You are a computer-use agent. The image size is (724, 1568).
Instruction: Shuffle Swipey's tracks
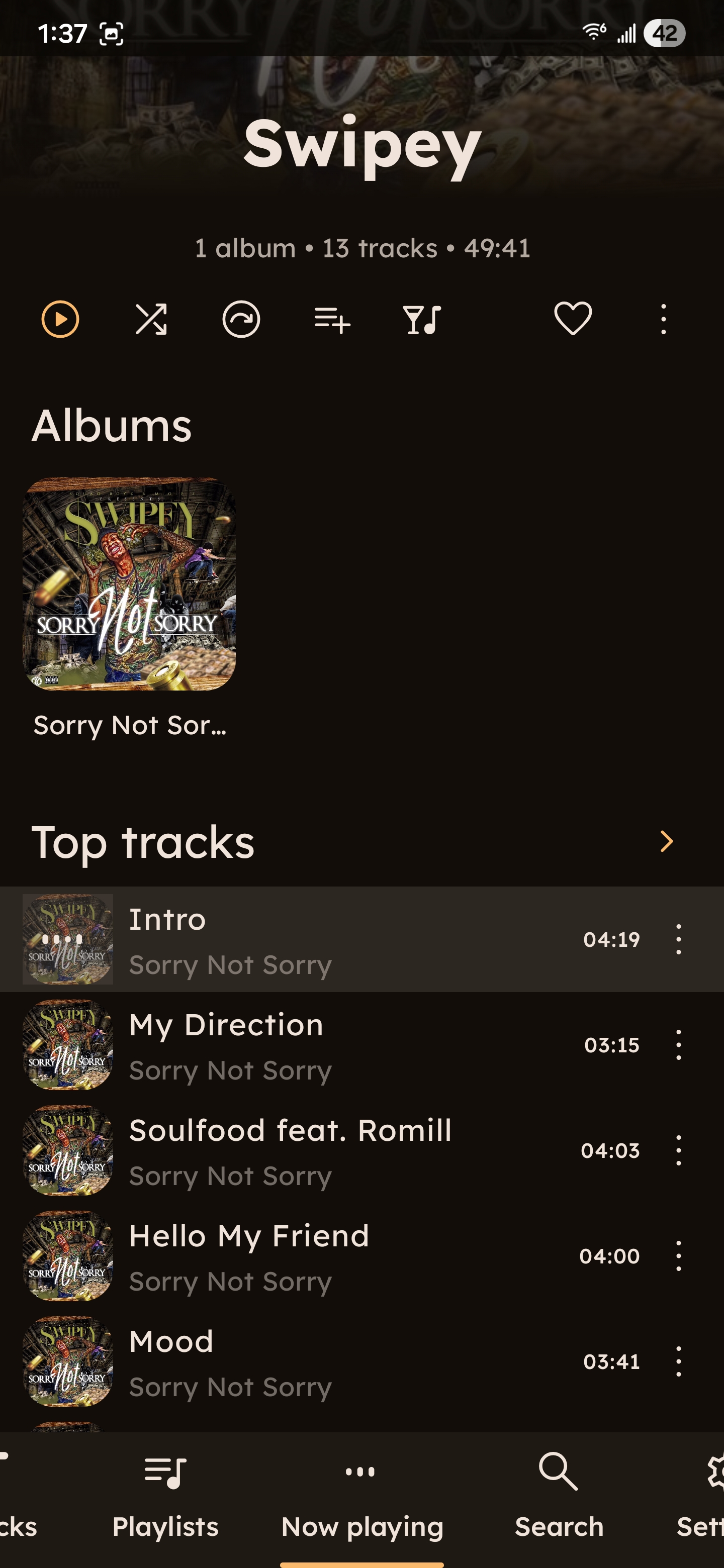[x=150, y=319]
